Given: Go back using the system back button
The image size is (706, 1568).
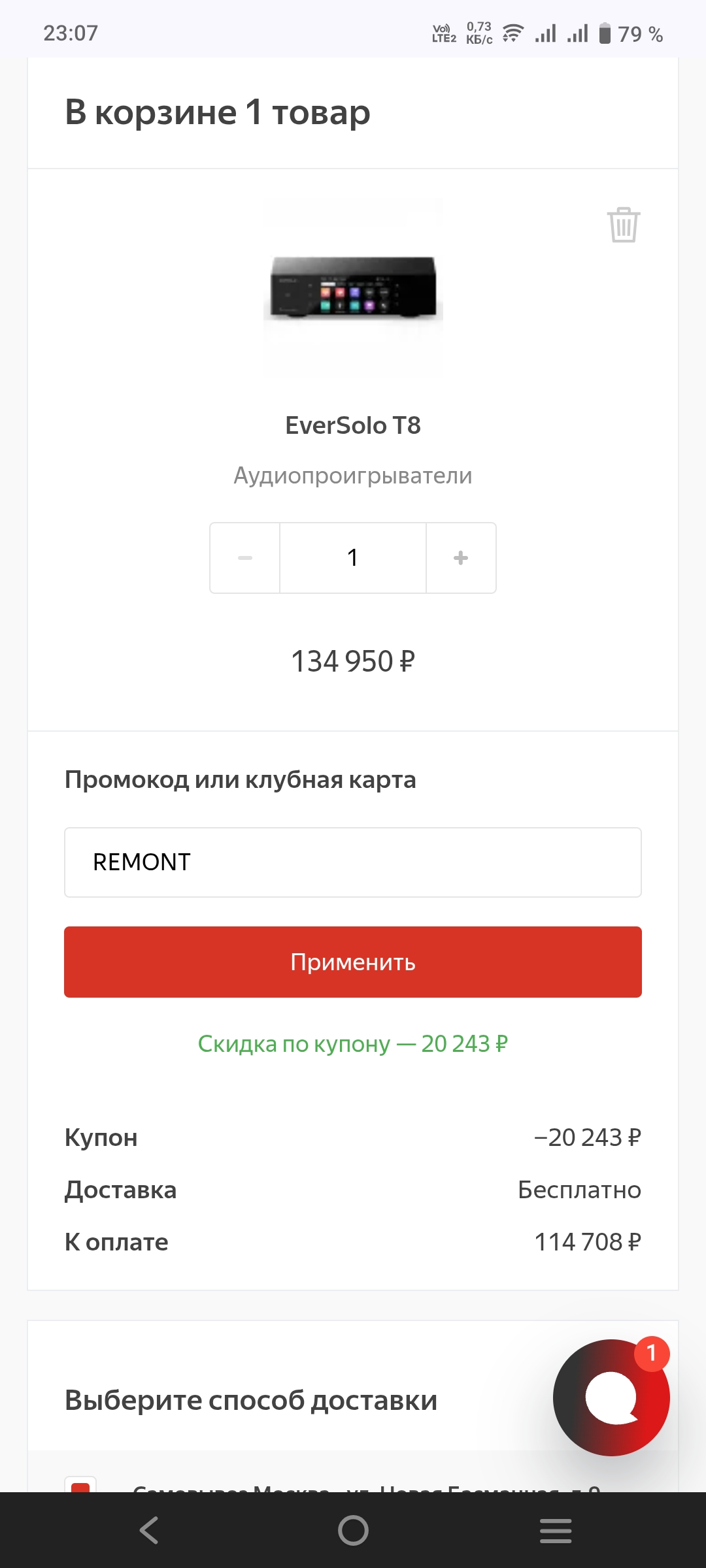Looking at the screenshot, I should tap(150, 1530).
